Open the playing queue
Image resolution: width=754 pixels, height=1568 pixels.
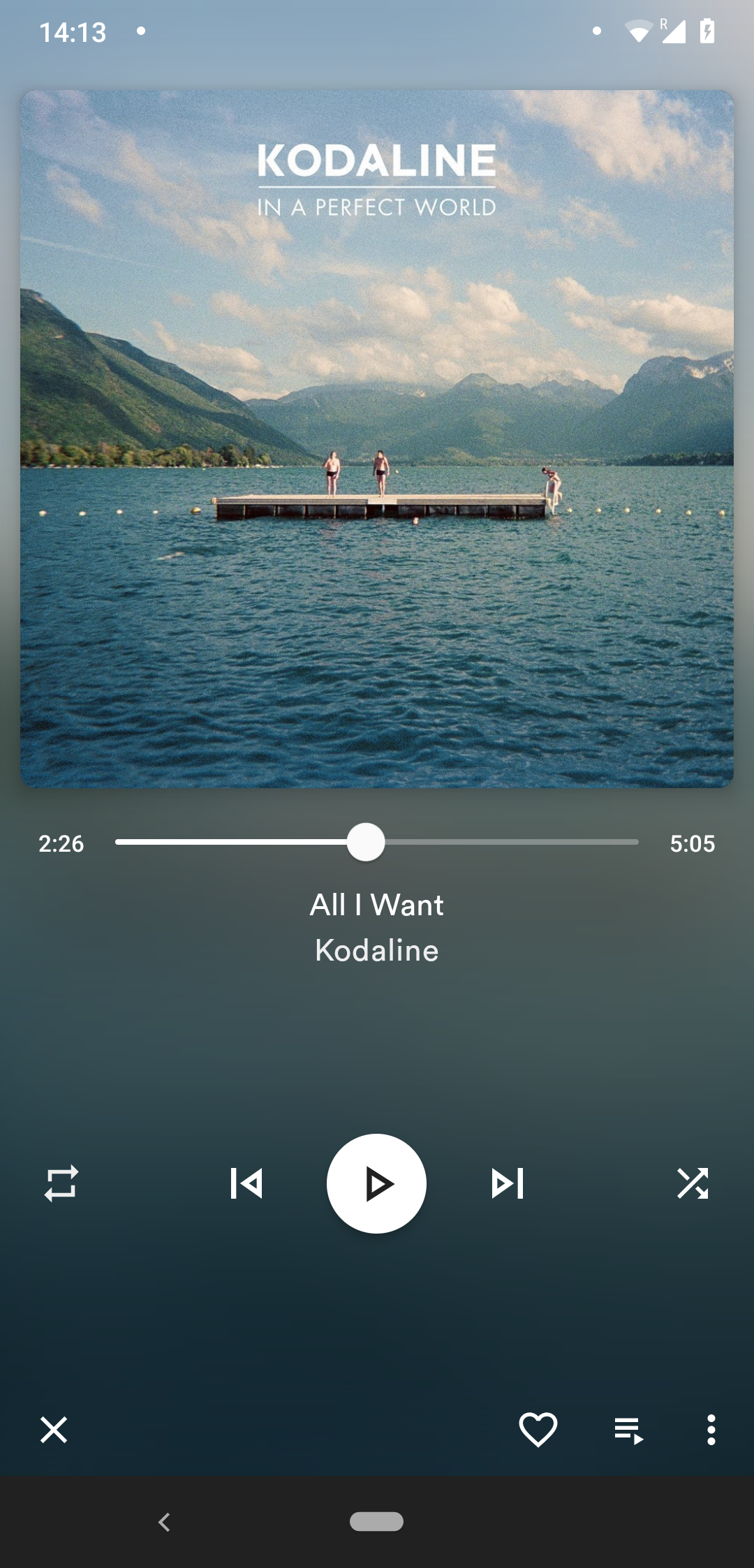(628, 1430)
